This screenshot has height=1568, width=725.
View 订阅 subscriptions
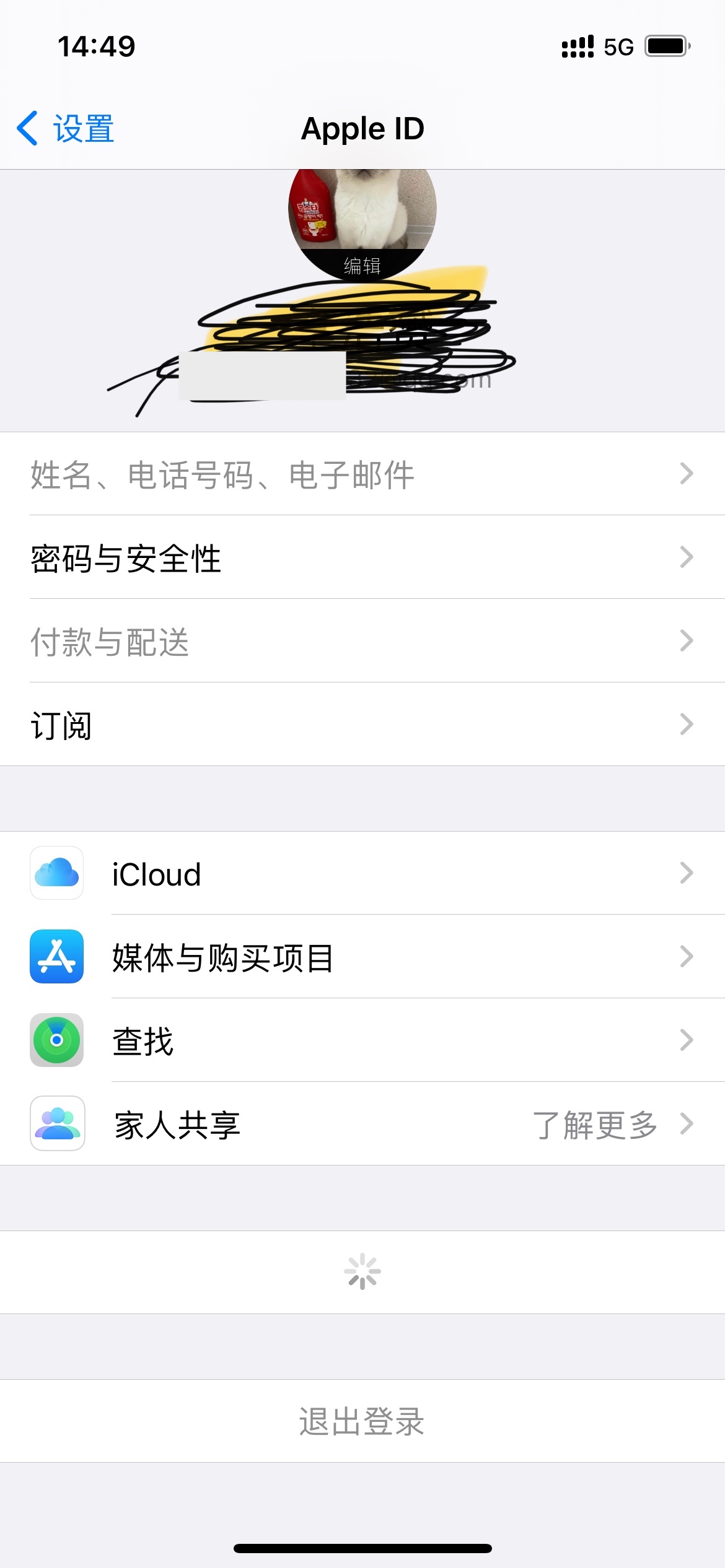point(362,725)
